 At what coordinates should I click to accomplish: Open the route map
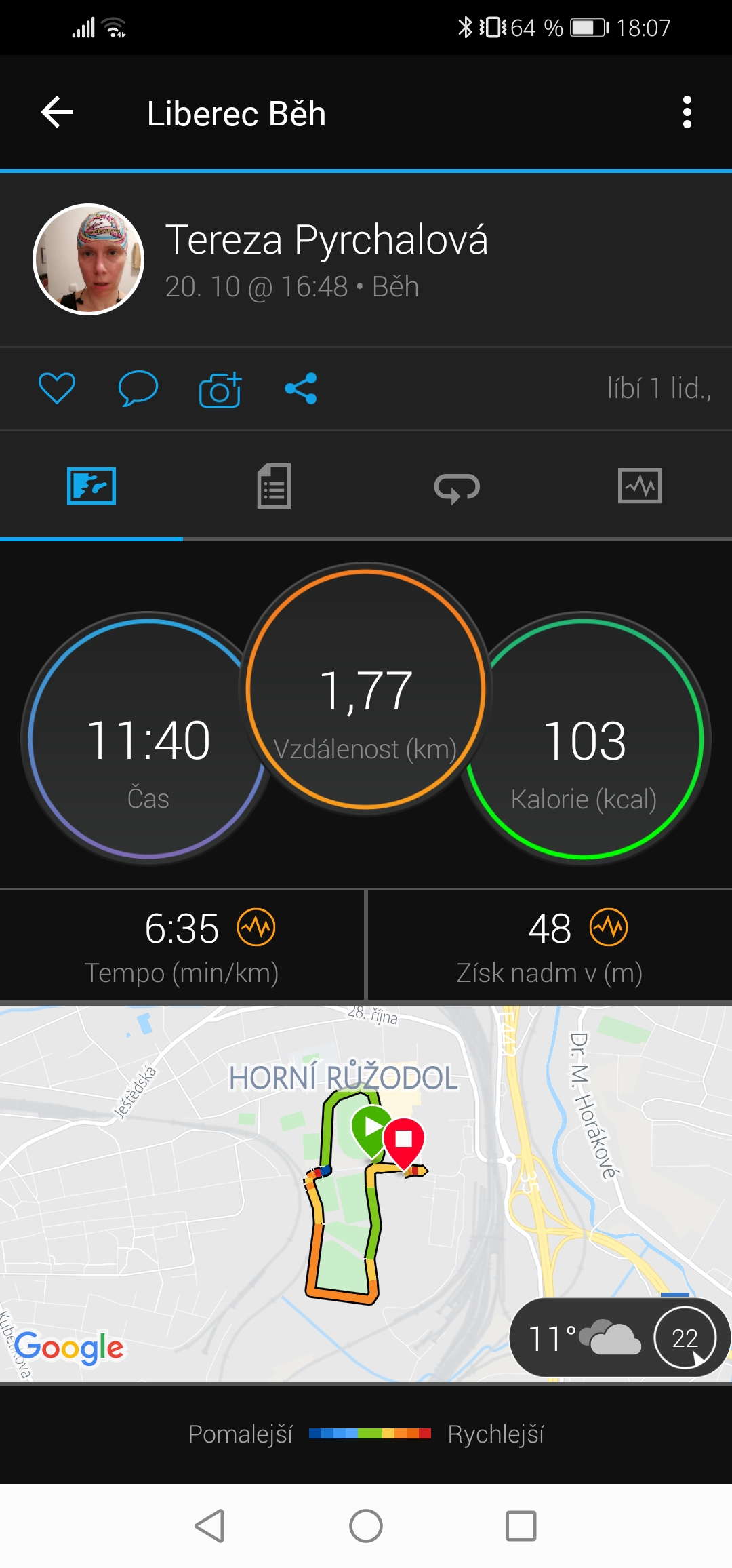tap(366, 1194)
